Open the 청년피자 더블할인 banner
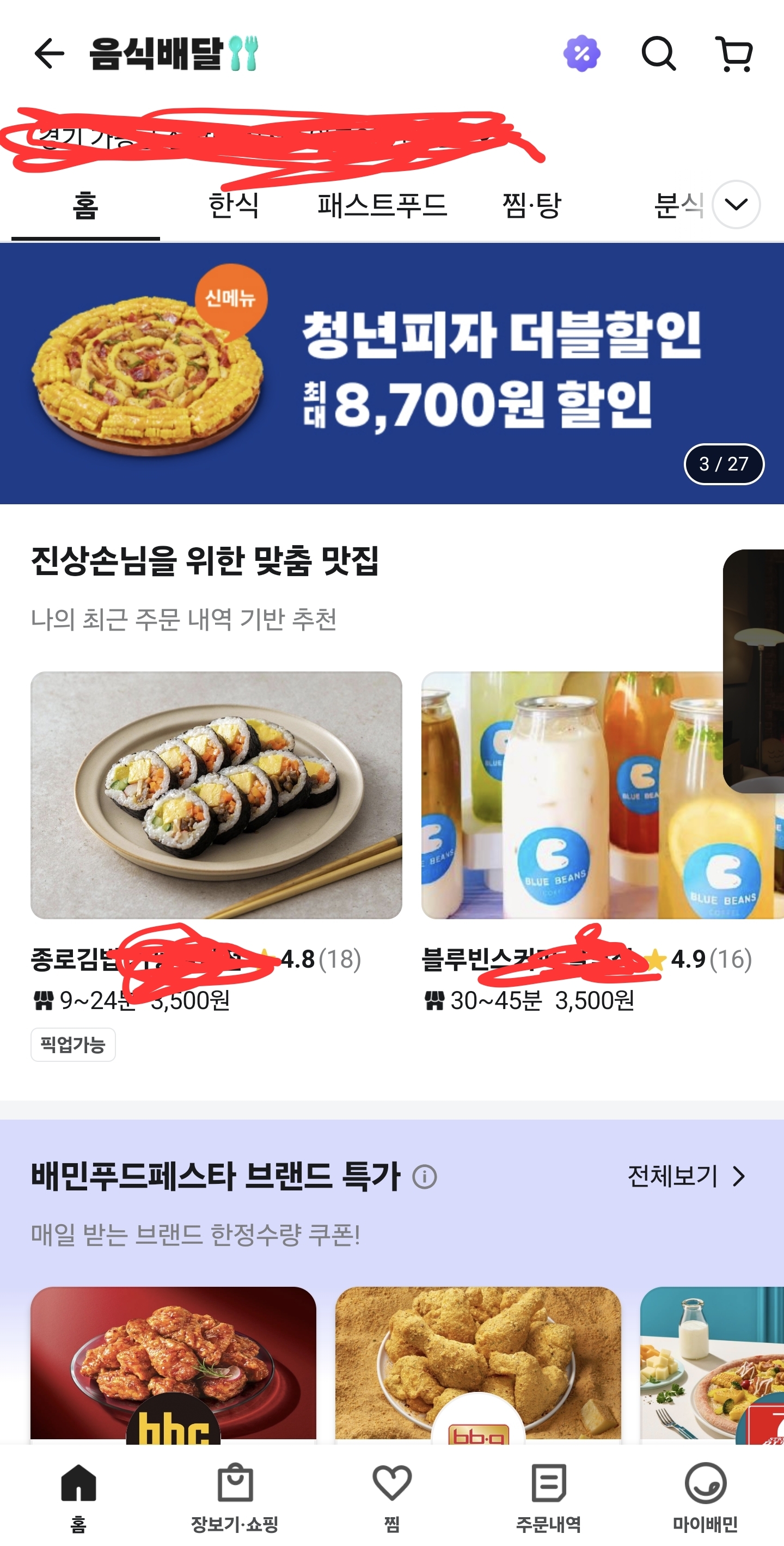This screenshot has width=784, height=1546. [x=391, y=374]
